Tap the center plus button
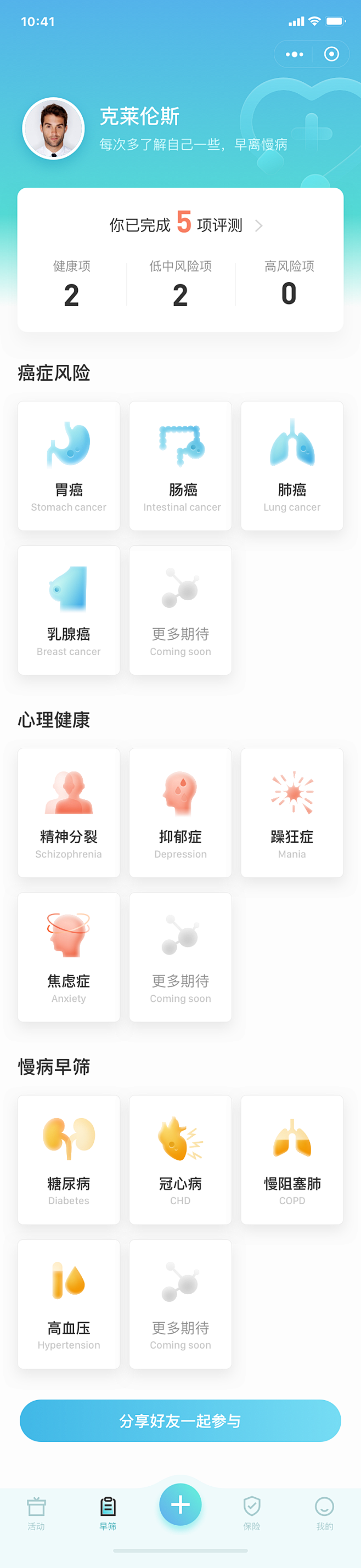Viewport: 361px width, 1568px height. (180, 1505)
